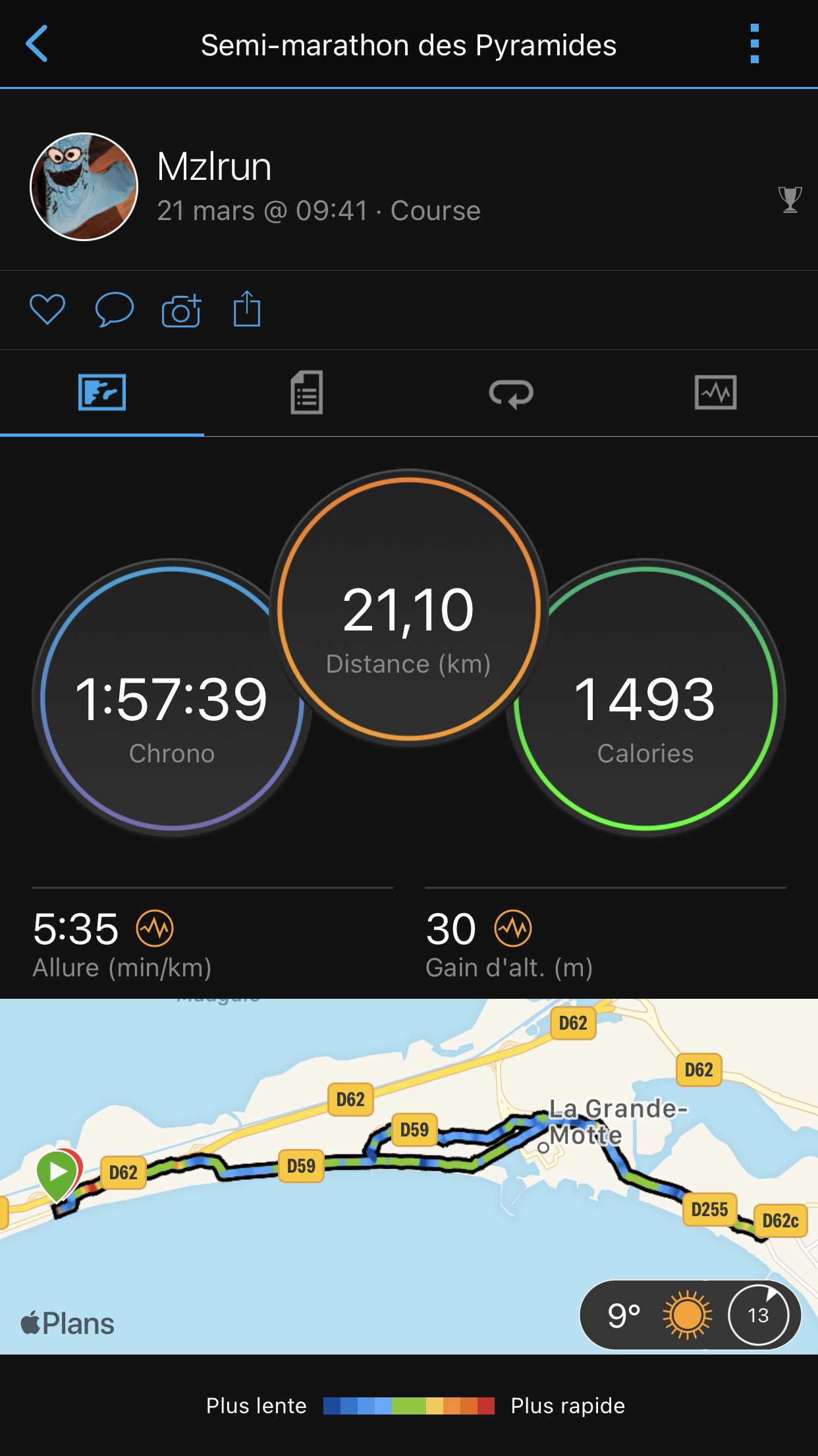The height and width of the screenshot is (1456, 818).
Task: Switch to the charts tab
Action: pyautogui.click(x=715, y=393)
